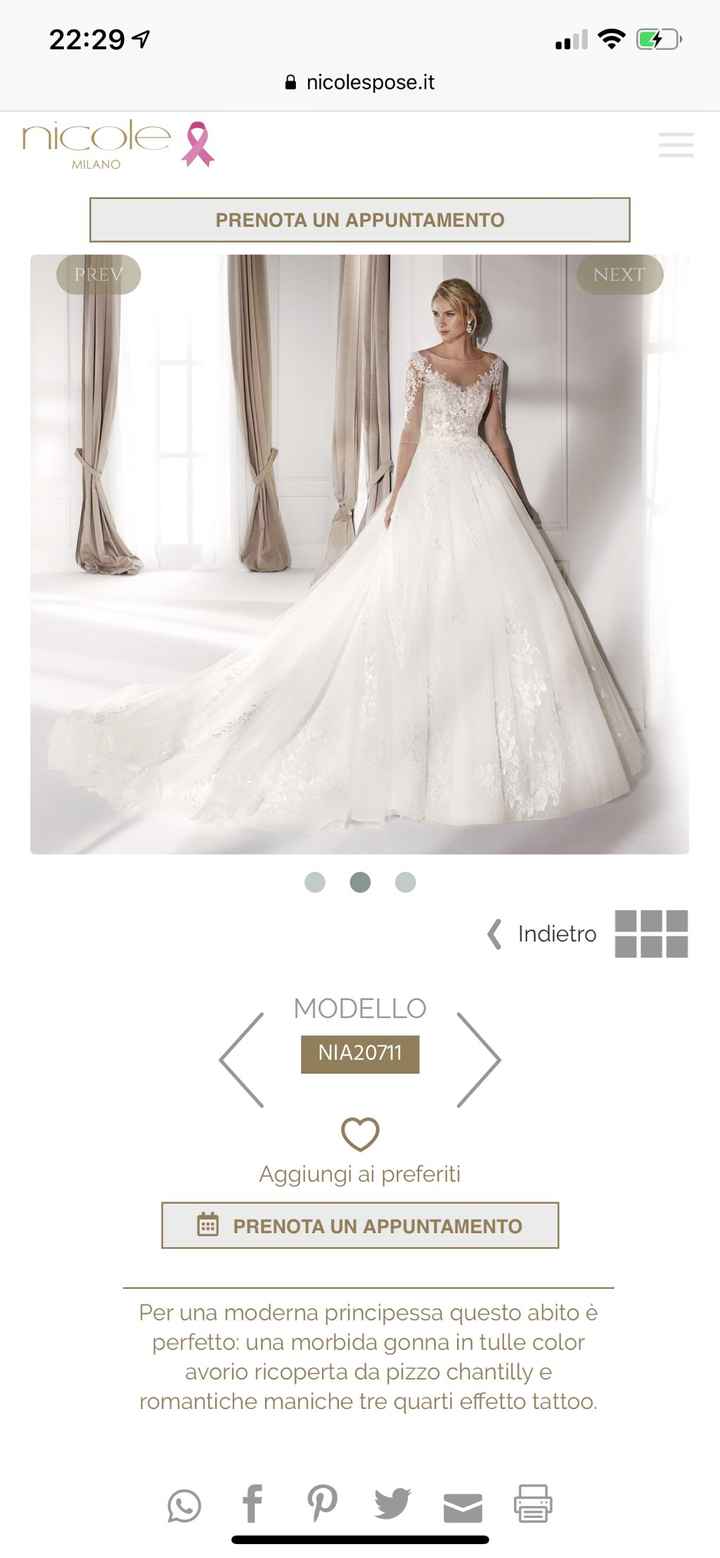Tap the top Prenota un appuntamento button

(360, 220)
